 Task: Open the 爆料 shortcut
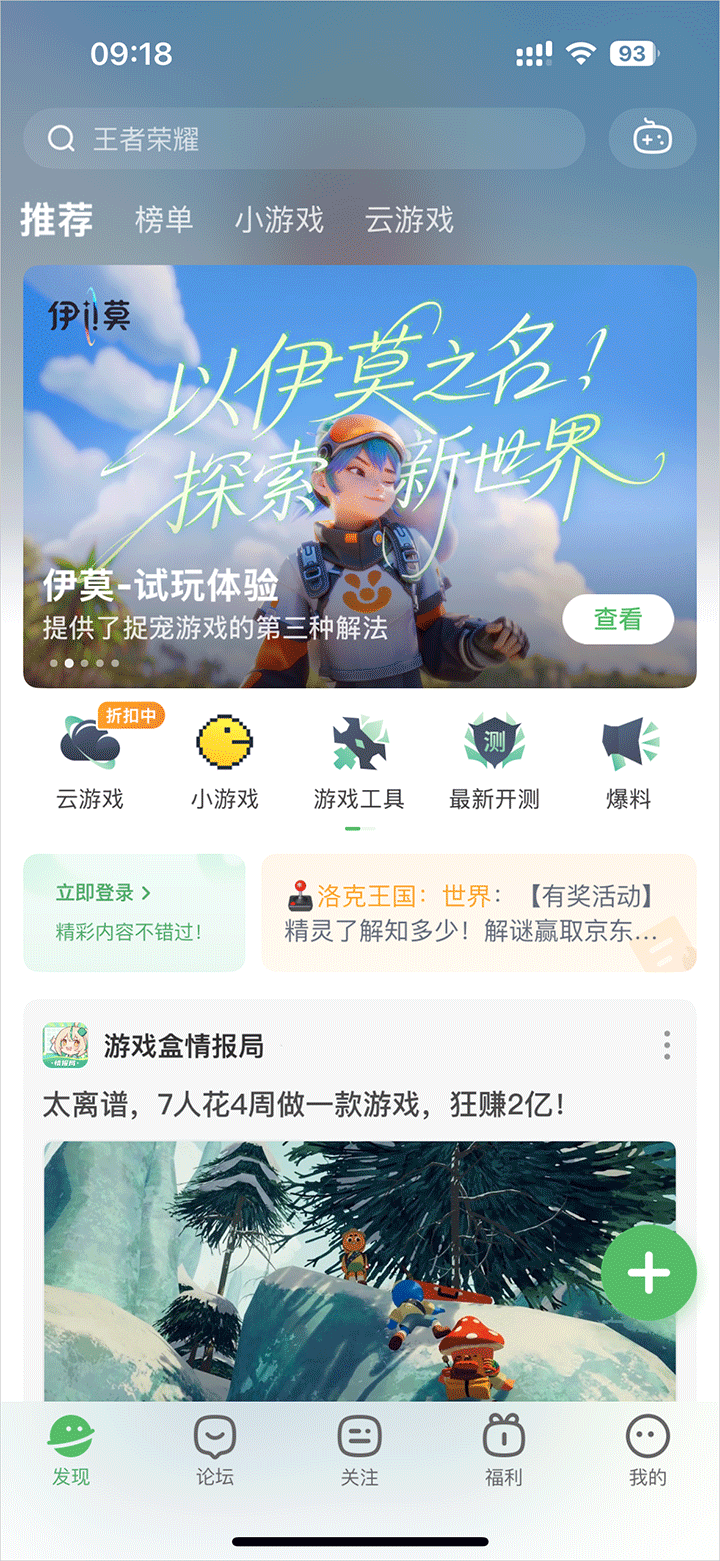point(629,759)
